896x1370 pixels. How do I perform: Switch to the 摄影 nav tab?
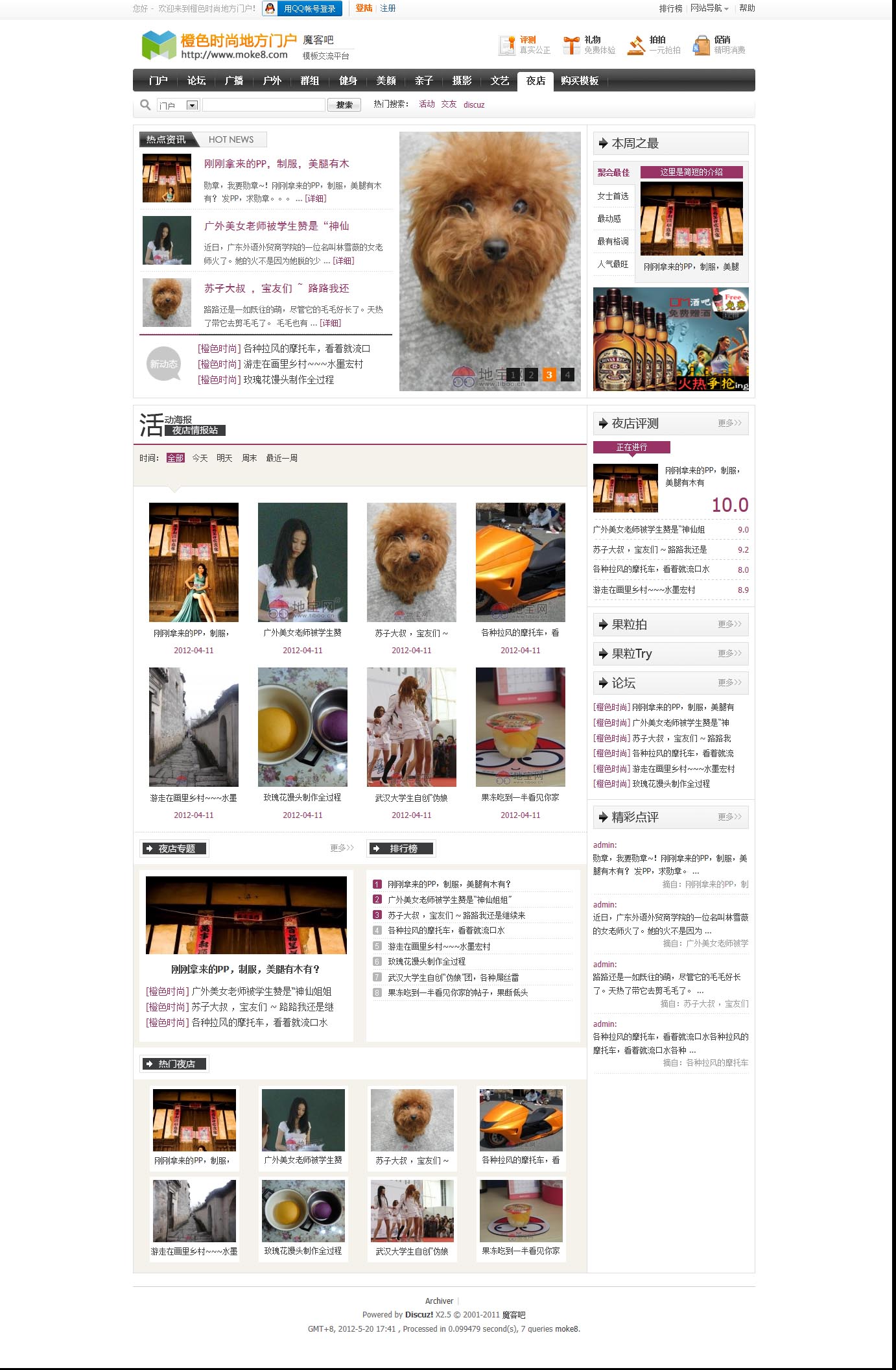(462, 80)
